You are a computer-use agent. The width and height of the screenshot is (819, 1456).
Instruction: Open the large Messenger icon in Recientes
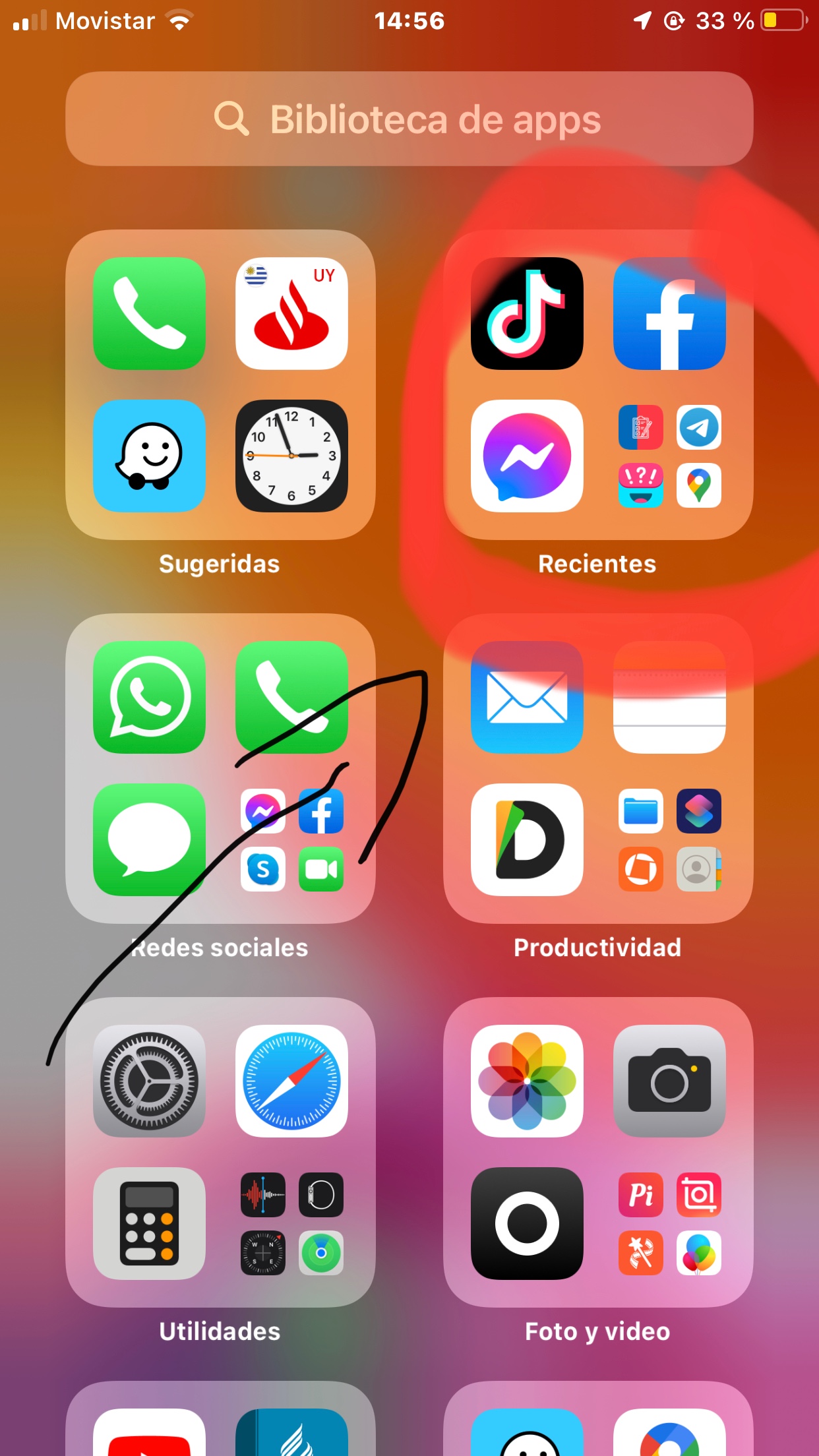pyautogui.click(x=527, y=456)
